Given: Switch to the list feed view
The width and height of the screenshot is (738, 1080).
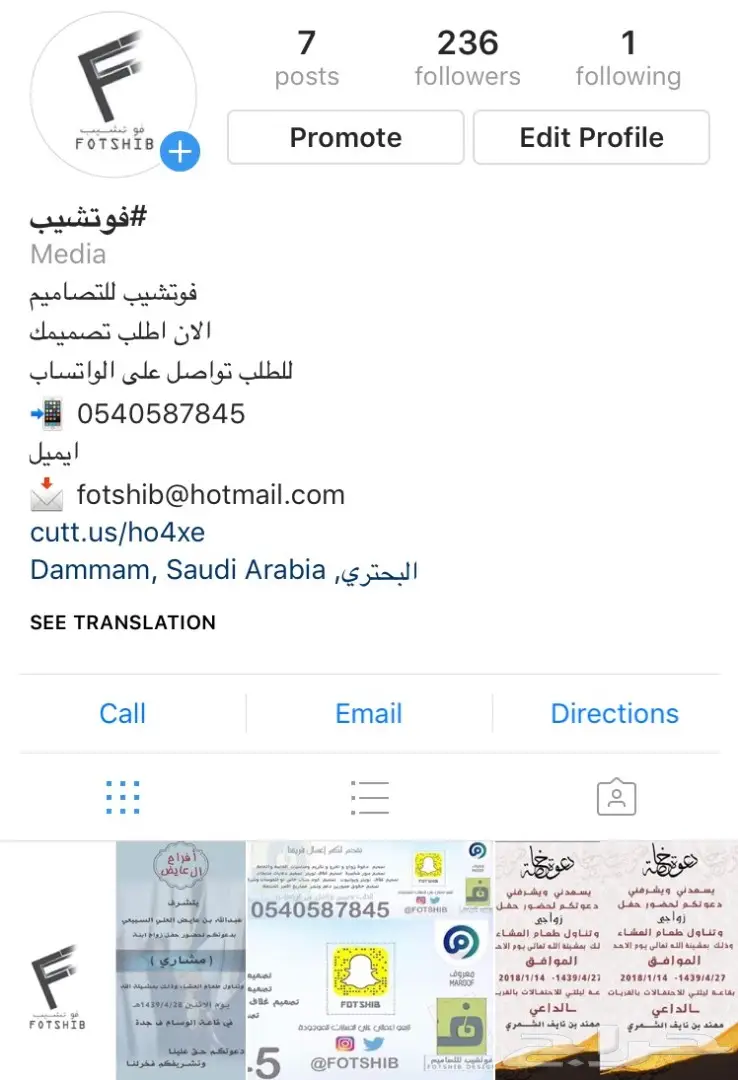Looking at the screenshot, I should 369,795.
